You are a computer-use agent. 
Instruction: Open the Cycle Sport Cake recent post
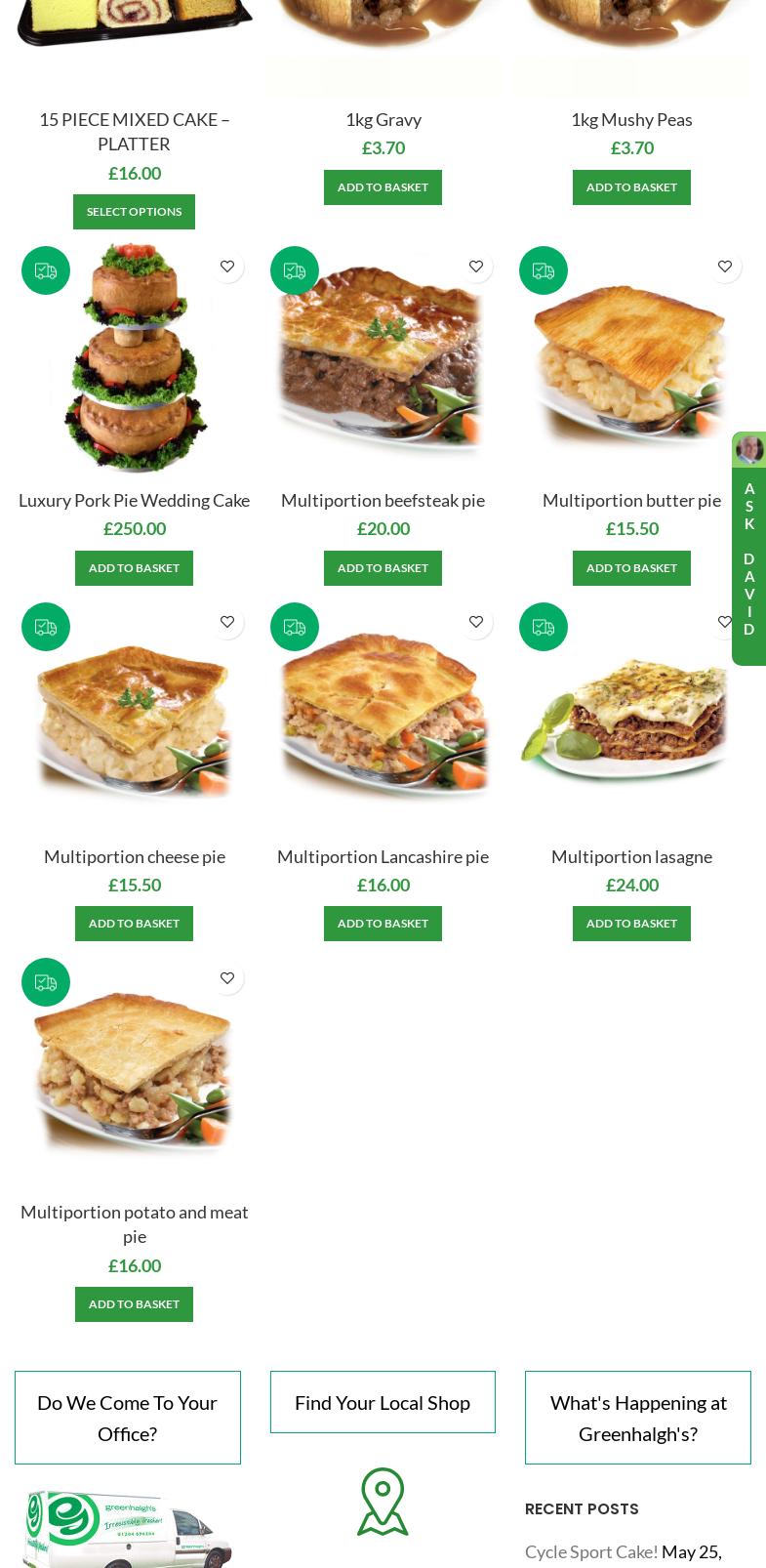[591, 1551]
